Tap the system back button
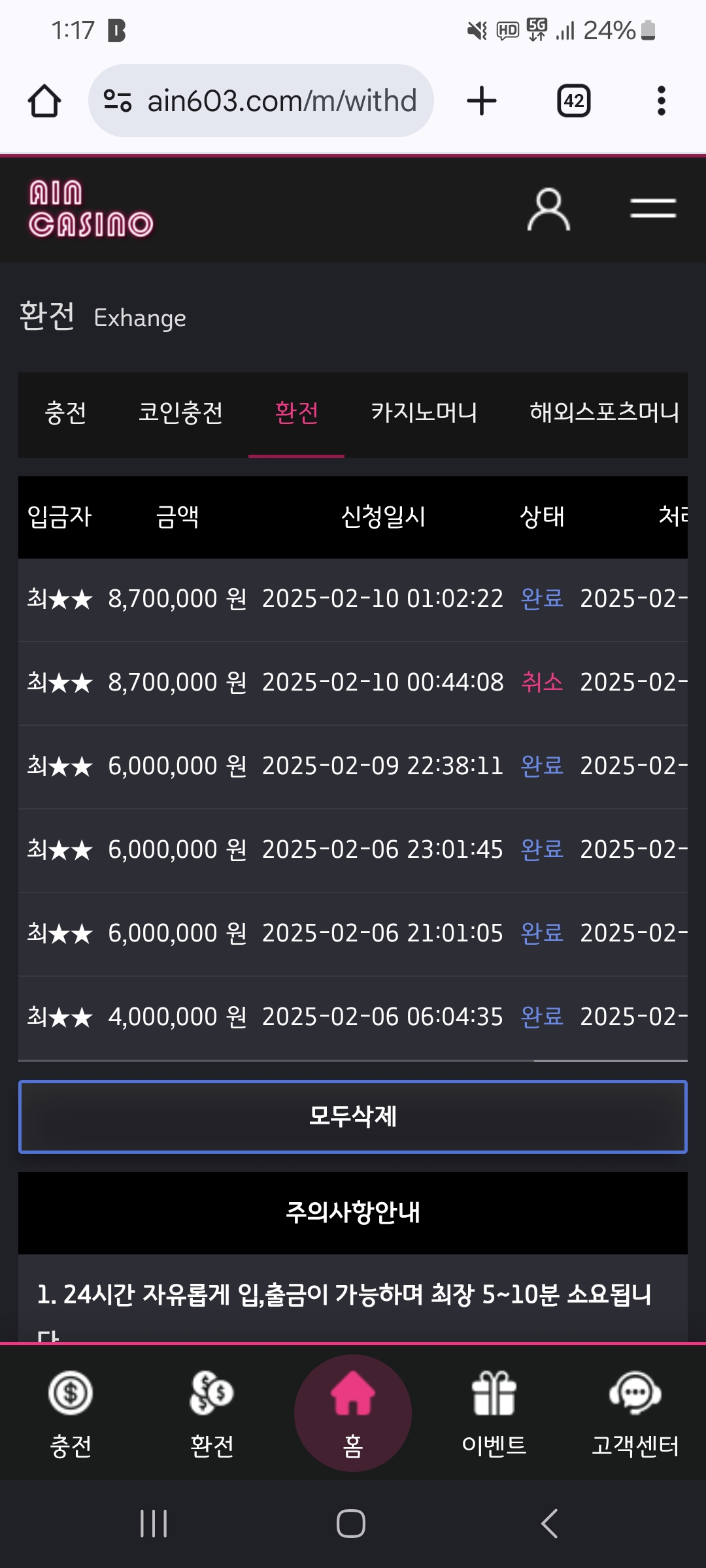This screenshot has height=1568, width=706. (x=550, y=1524)
